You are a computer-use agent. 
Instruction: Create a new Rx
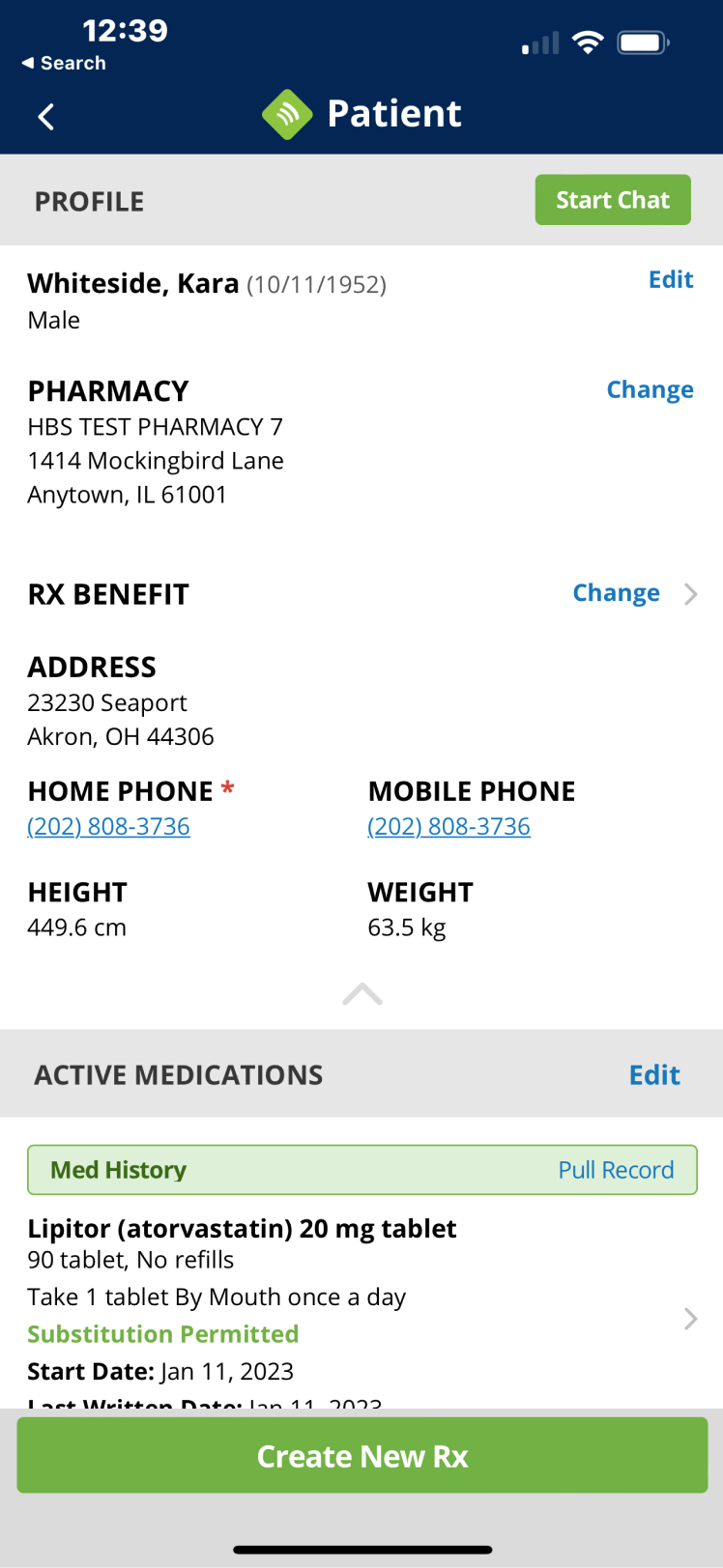pos(362,1456)
